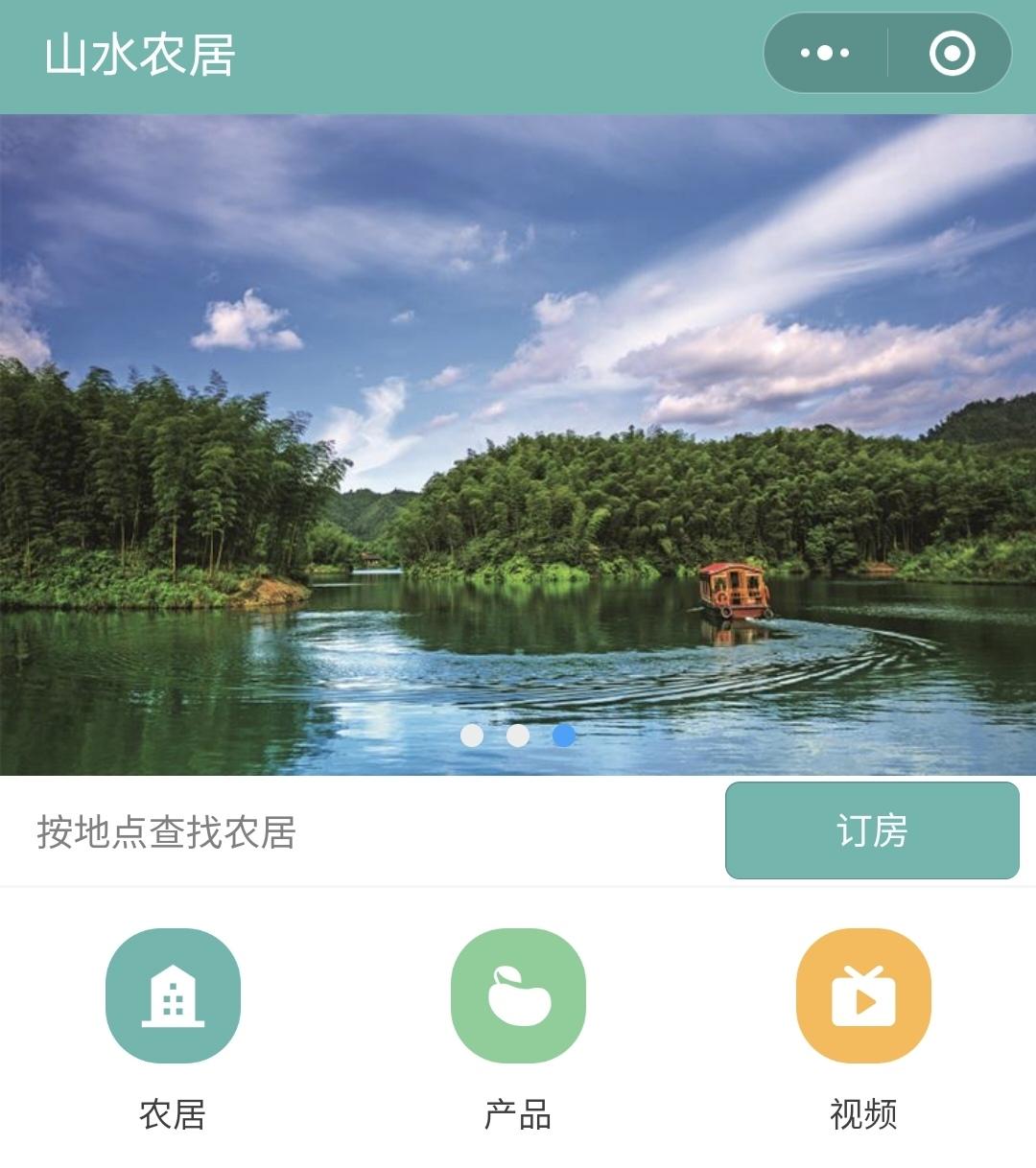Tap the 订房 booking button

871,830
